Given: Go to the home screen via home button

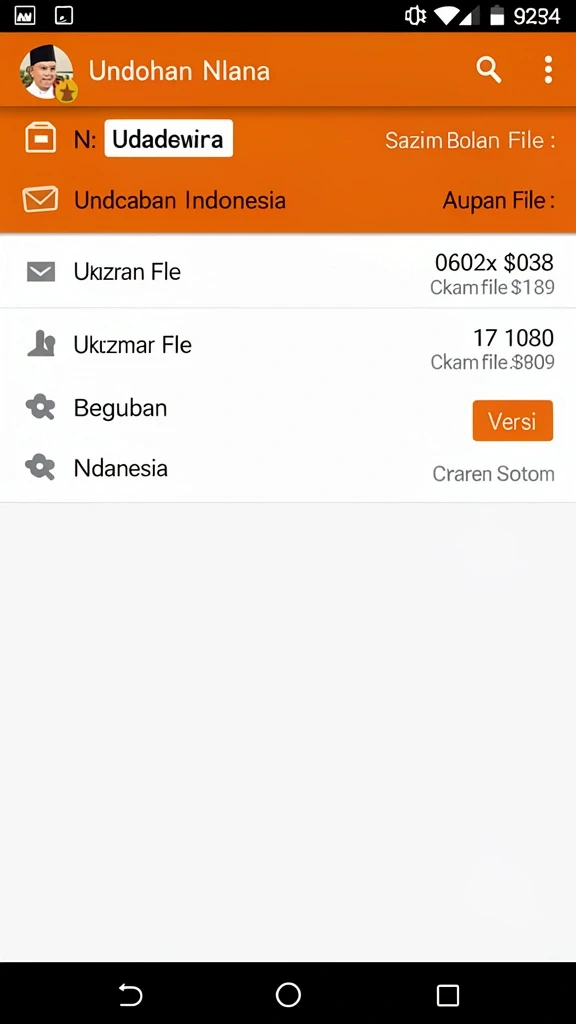Looking at the screenshot, I should 288,995.
